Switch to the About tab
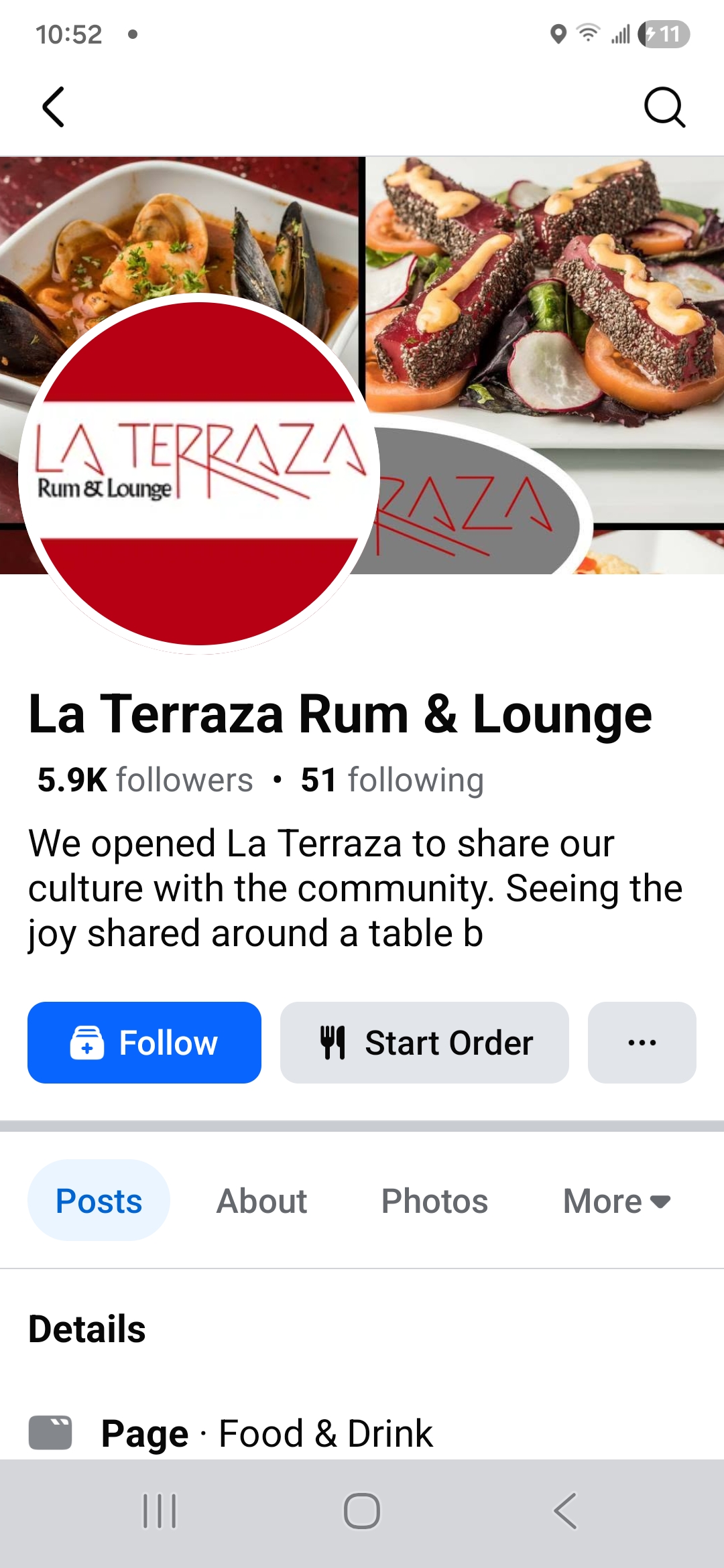724x1568 pixels. (261, 1201)
